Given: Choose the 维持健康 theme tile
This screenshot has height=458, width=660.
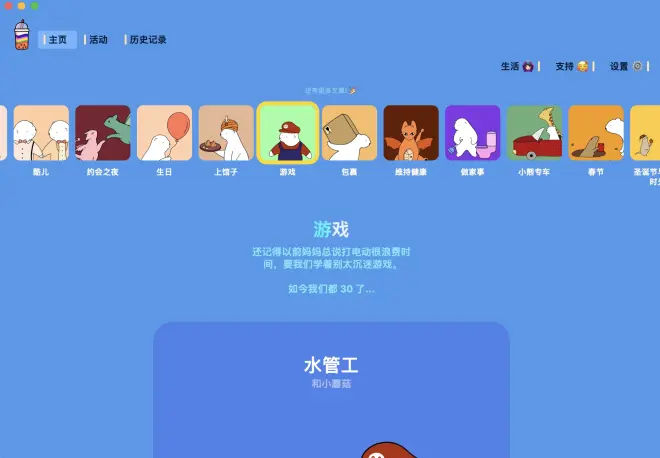Looking at the screenshot, I should click(x=411, y=133).
